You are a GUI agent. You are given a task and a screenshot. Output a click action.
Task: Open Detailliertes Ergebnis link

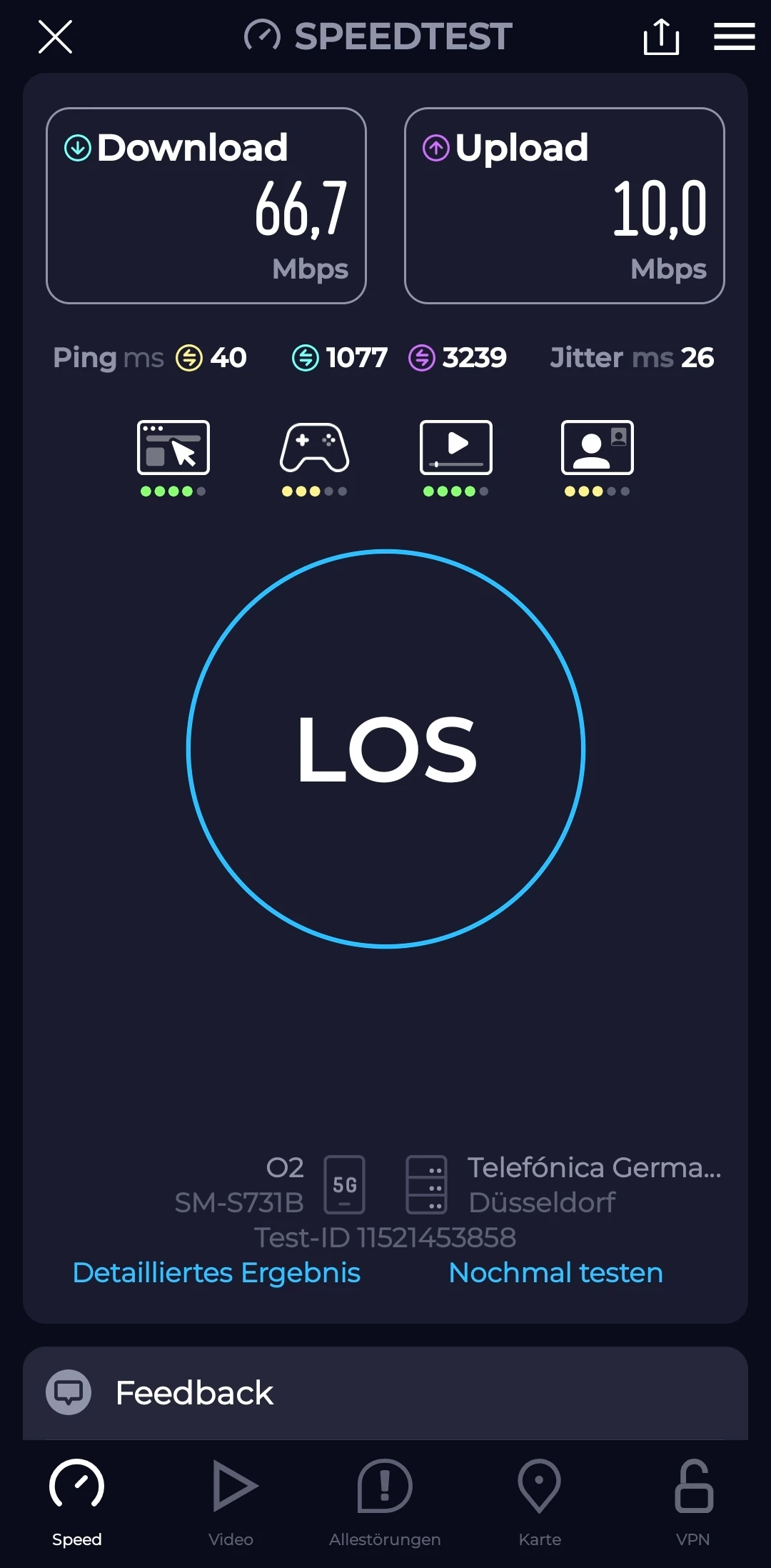(216, 1272)
